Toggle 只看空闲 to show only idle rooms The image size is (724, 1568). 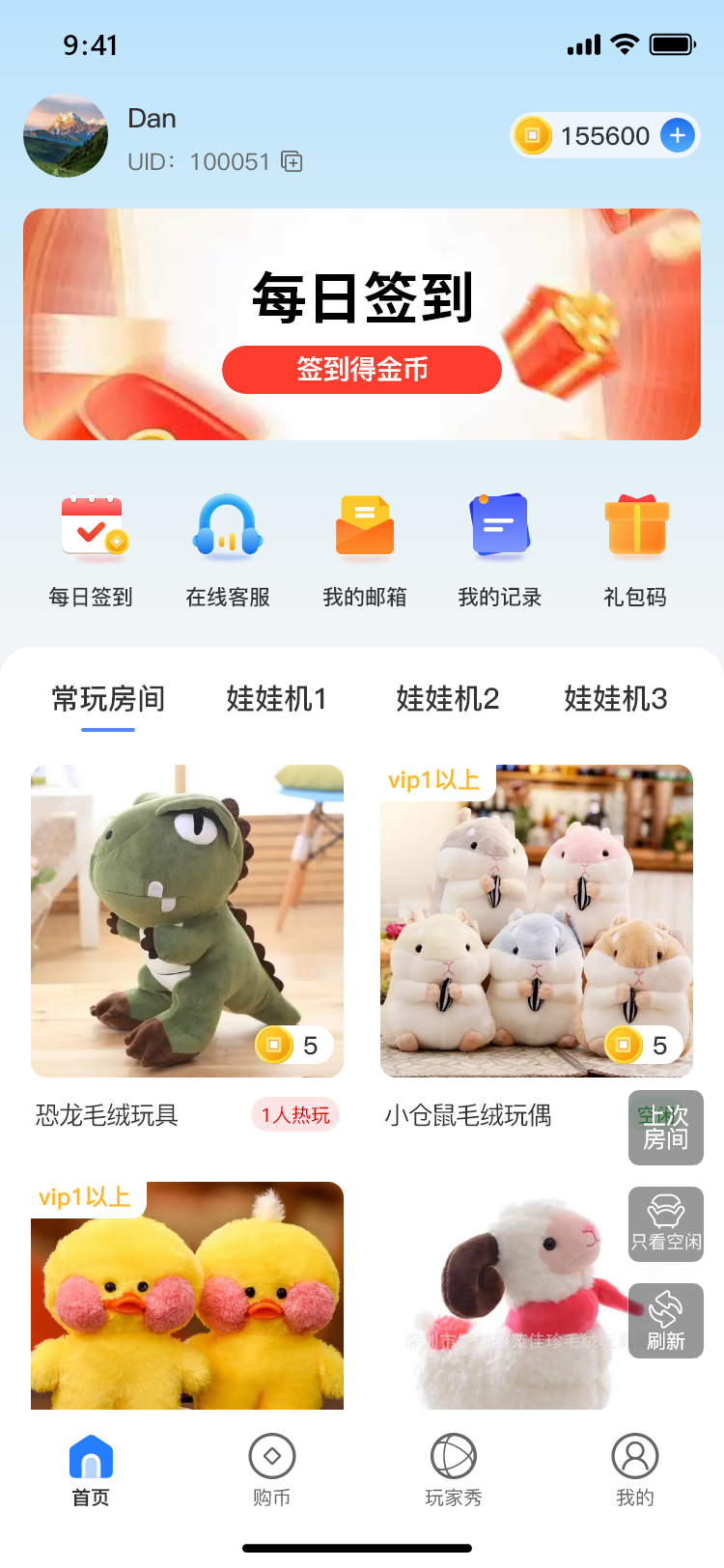click(x=665, y=1224)
